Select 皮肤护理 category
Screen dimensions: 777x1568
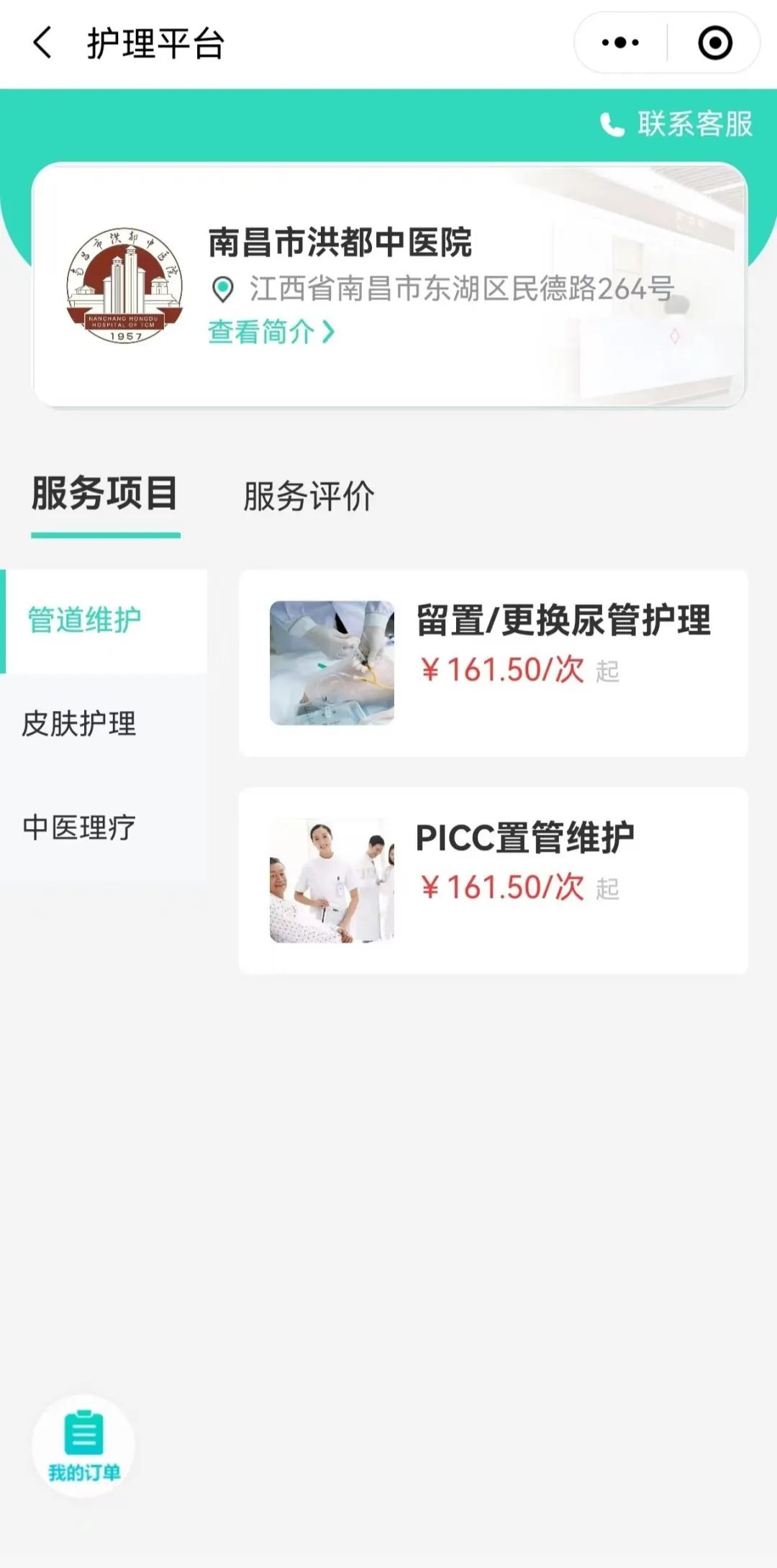point(79,724)
